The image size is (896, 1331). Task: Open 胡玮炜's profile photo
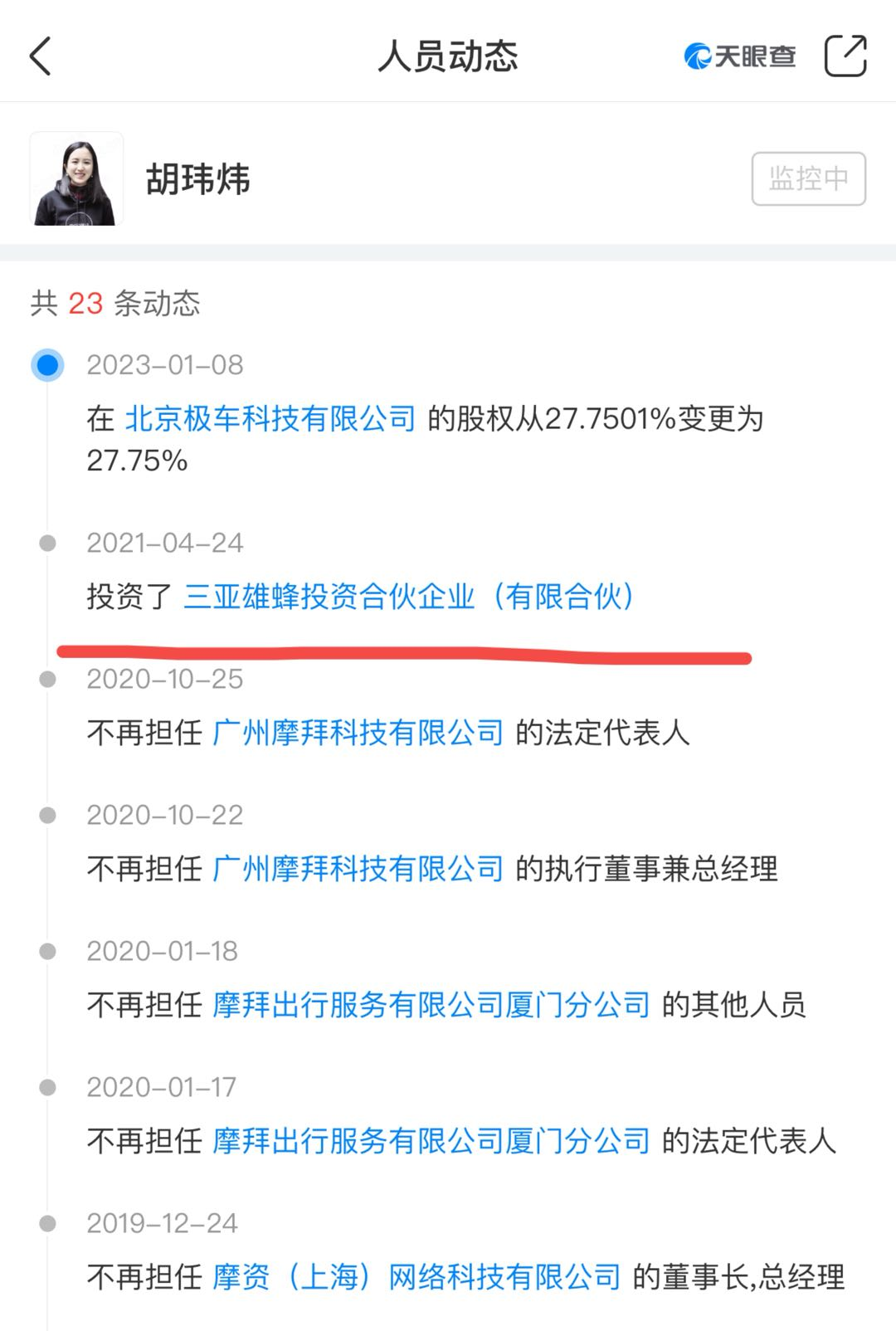coord(76,178)
